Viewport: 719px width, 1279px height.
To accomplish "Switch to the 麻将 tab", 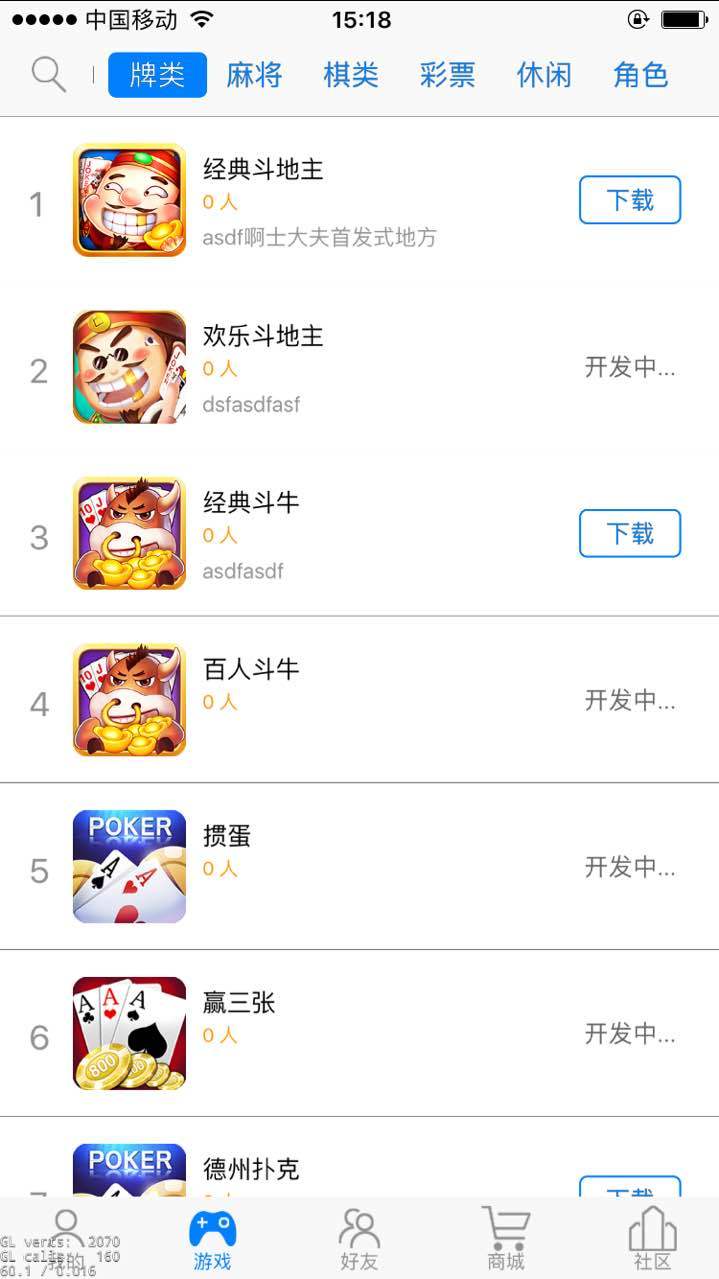I will [254, 75].
